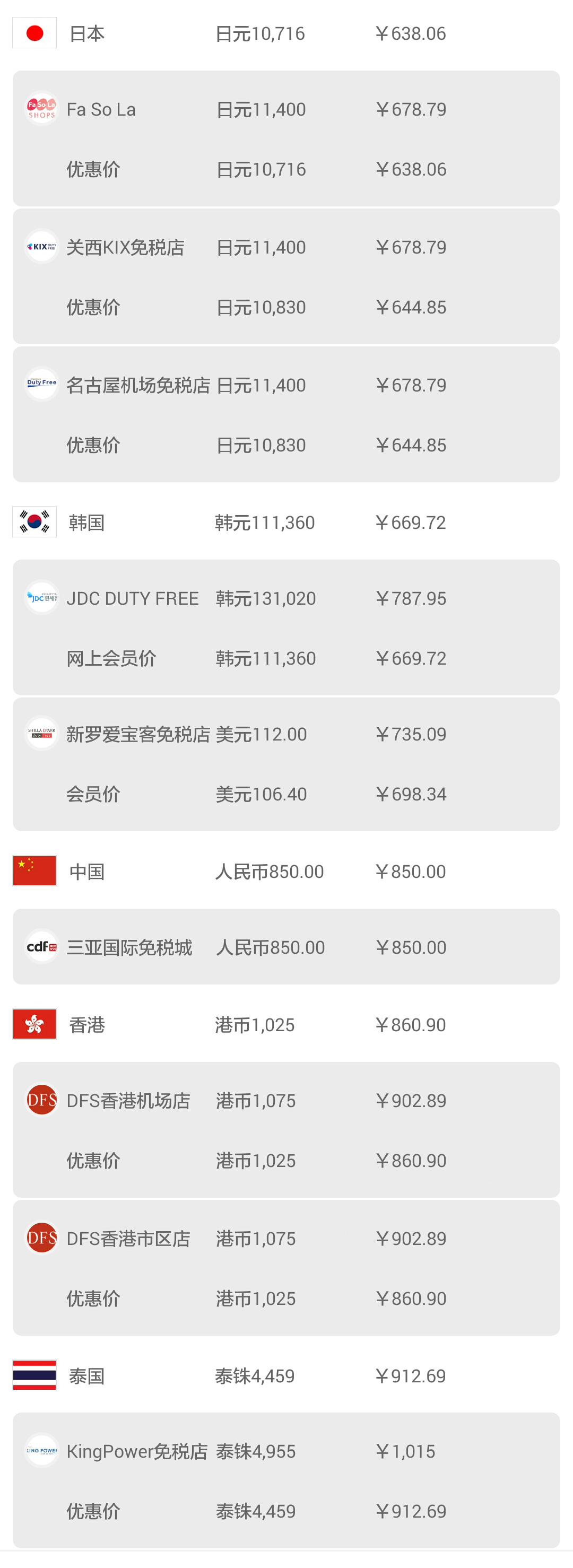This screenshot has width=573, height=1568.
Task: Click the 新罗爱宝客免税店 Shilla Park logo
Action: (41, 734)
